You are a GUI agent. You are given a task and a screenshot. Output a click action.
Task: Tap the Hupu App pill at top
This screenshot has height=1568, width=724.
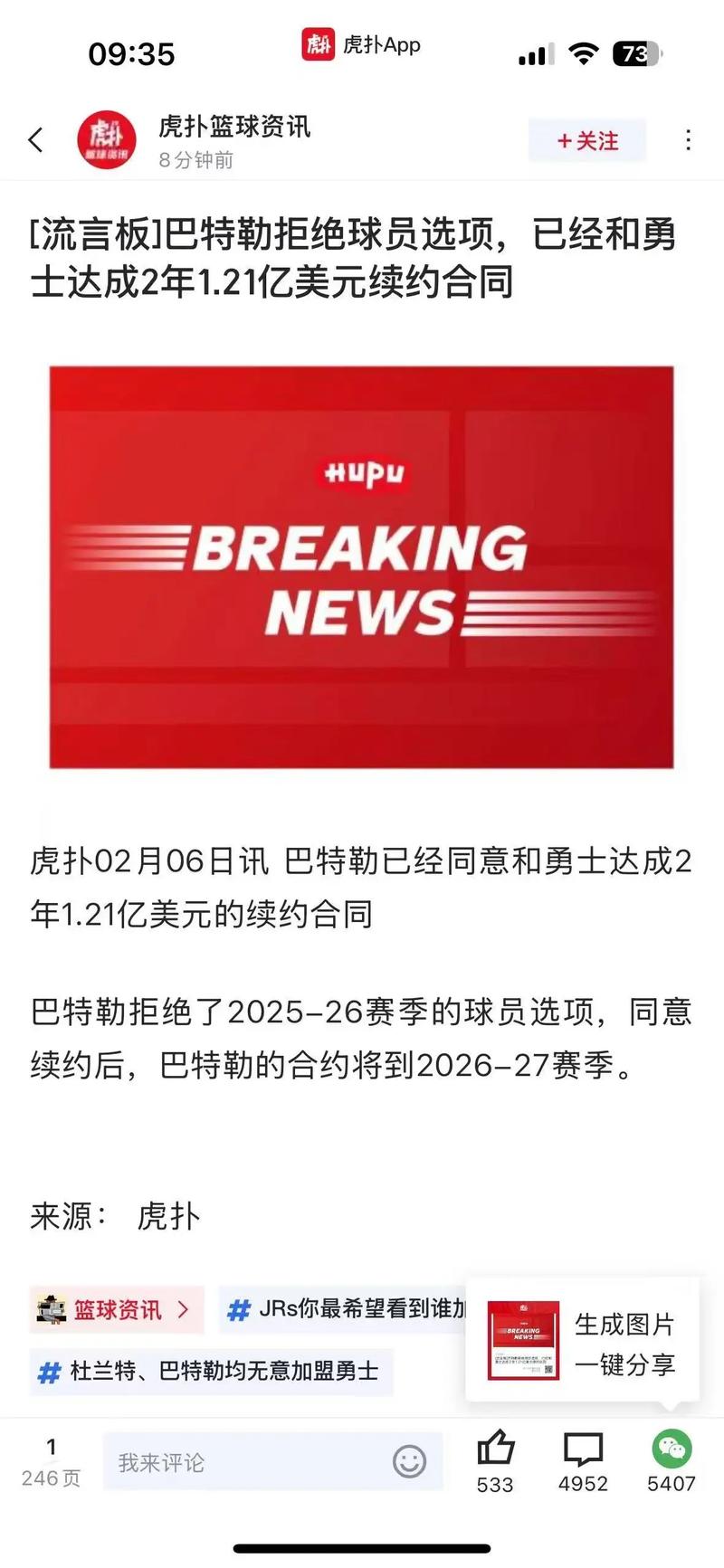click(x=357, y=45)
